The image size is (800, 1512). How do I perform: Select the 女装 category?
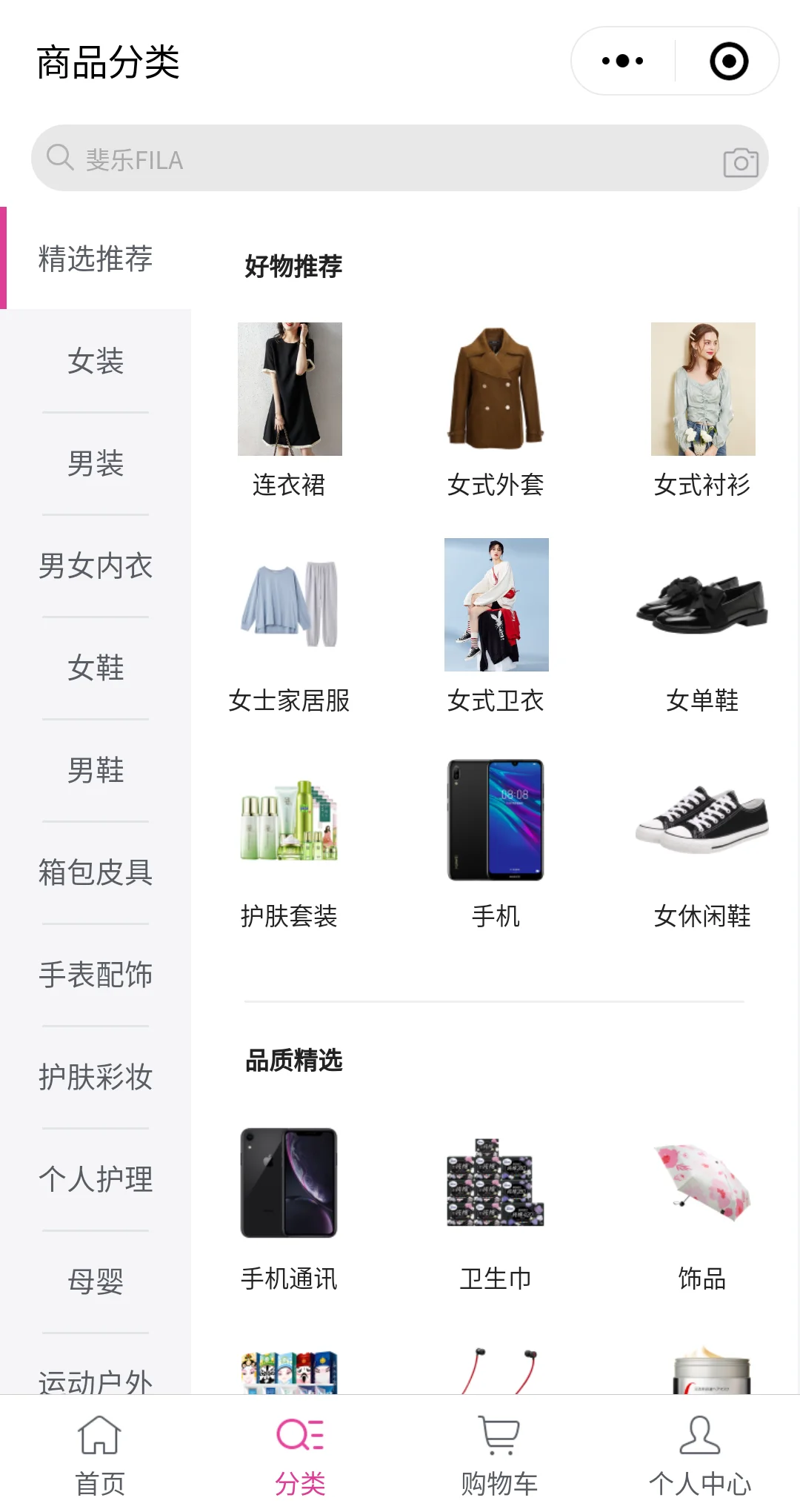point(96,361)
